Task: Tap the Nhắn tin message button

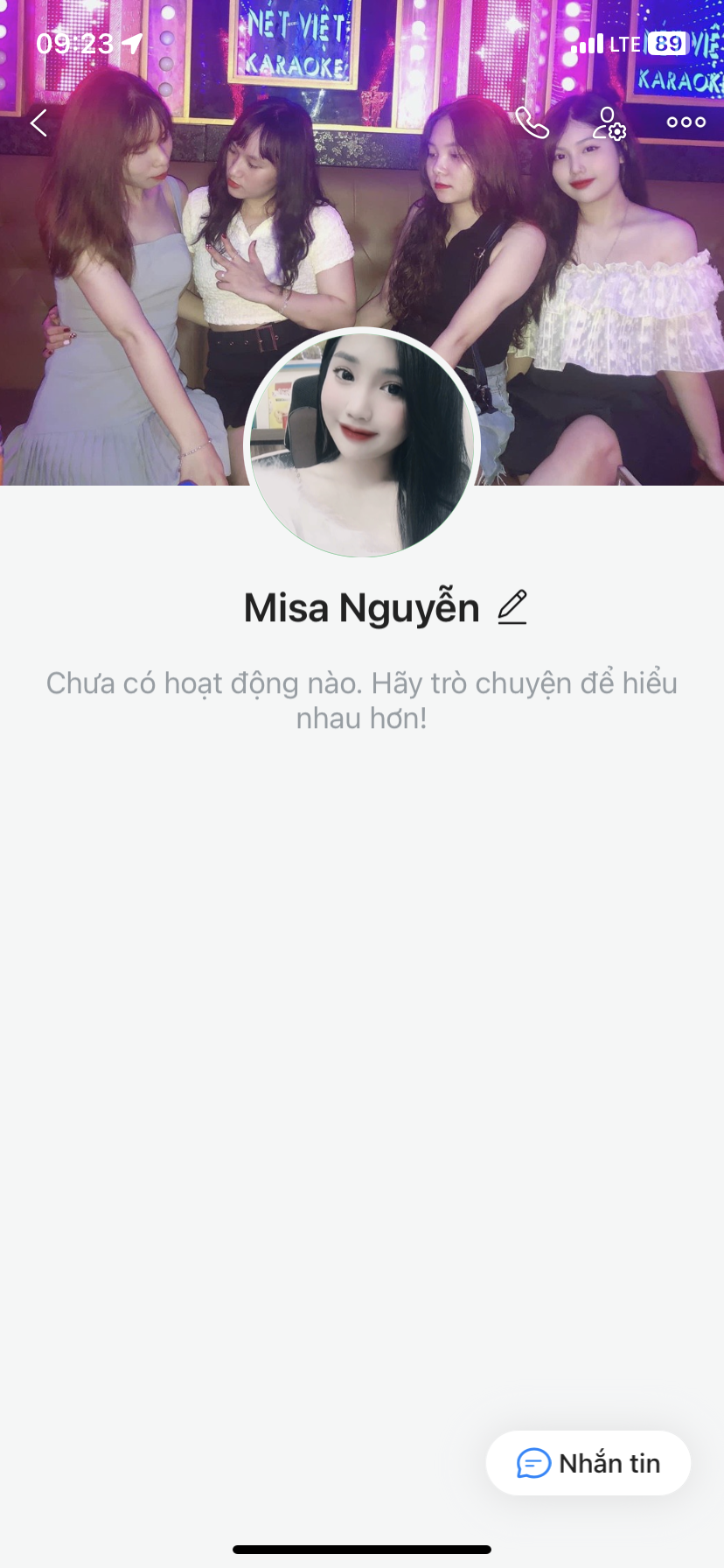Action: pyautogui.click(x=588, y=1463)
